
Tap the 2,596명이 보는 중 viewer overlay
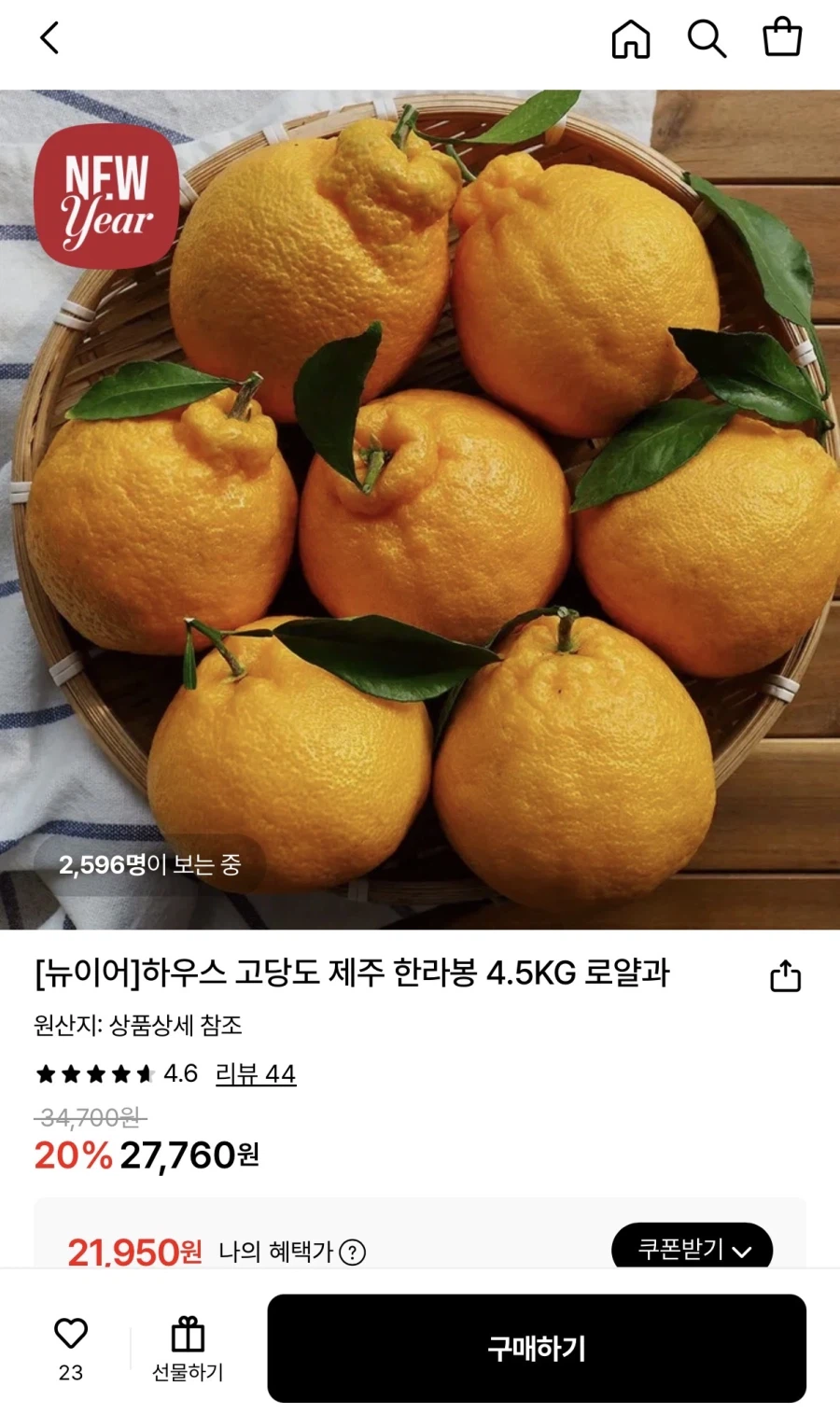point(151,864)
